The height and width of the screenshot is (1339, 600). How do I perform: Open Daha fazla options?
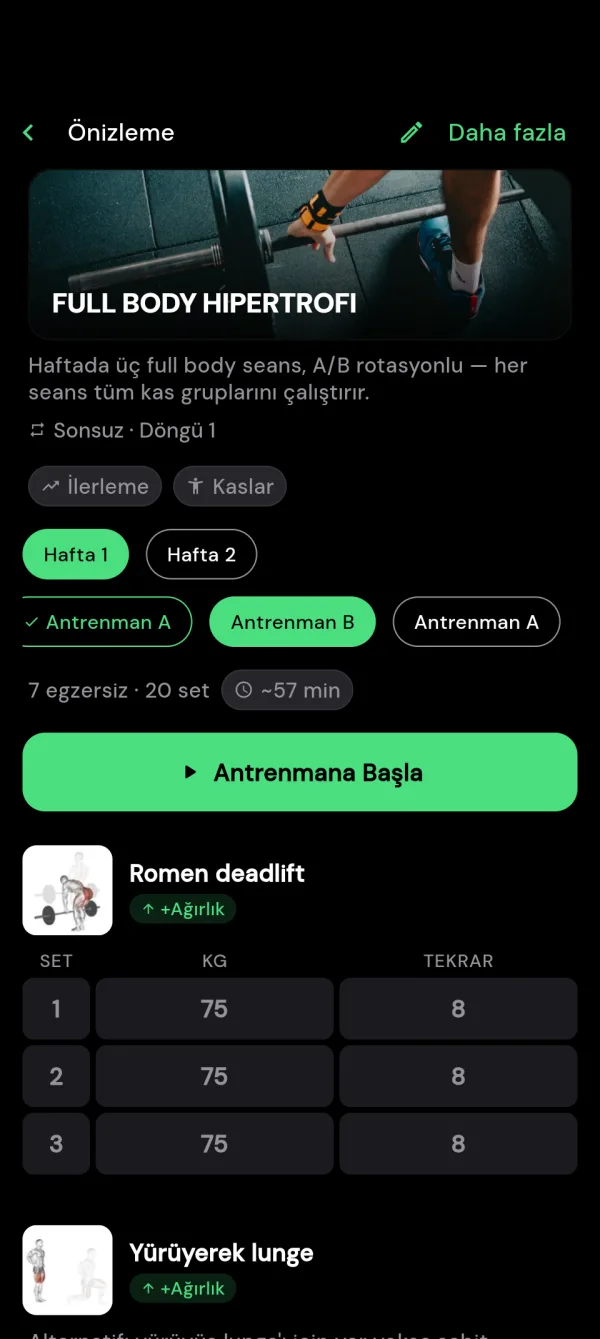pos(506,132)
